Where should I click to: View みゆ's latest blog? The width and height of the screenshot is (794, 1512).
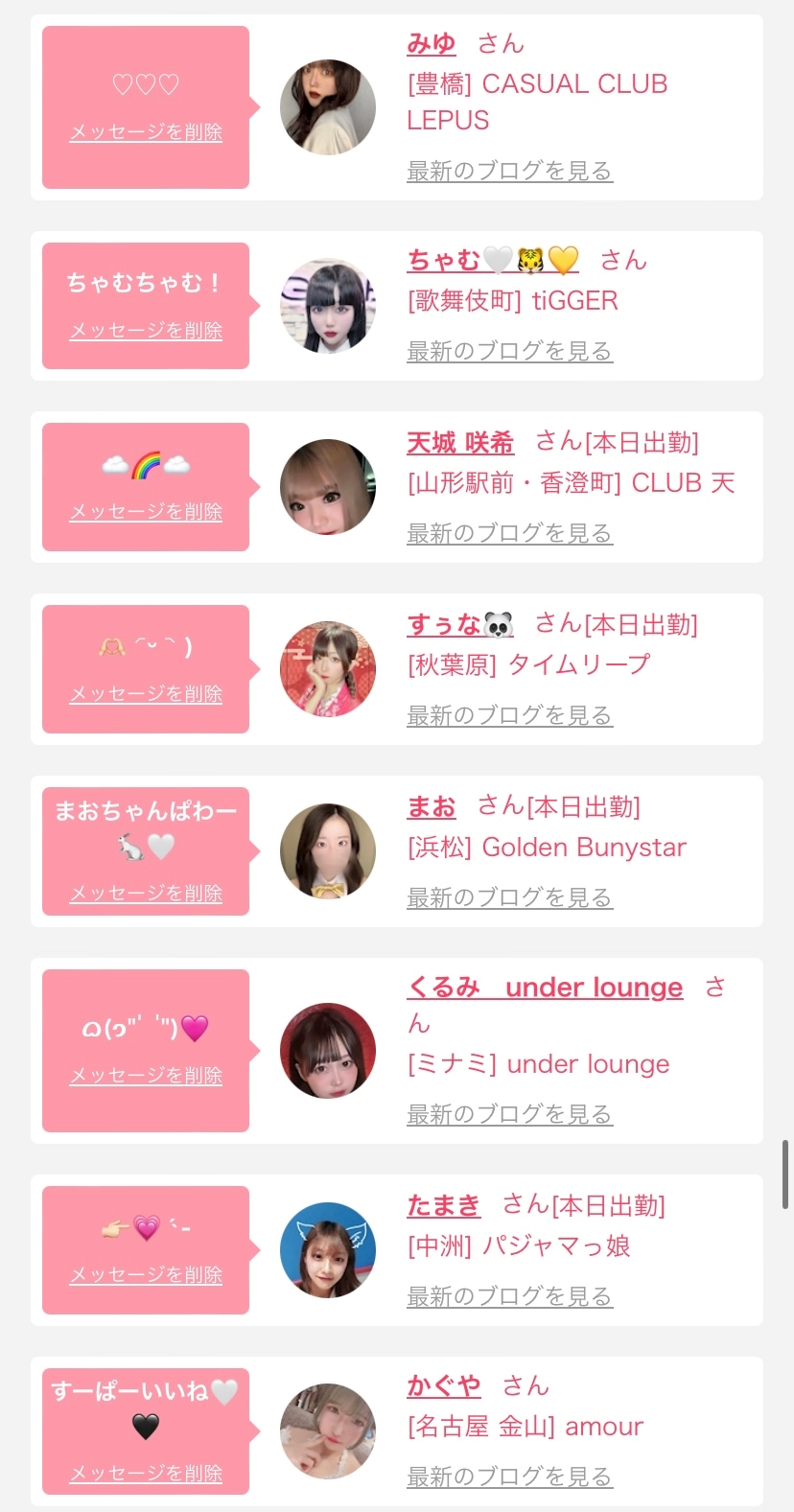tap(509, 171)
